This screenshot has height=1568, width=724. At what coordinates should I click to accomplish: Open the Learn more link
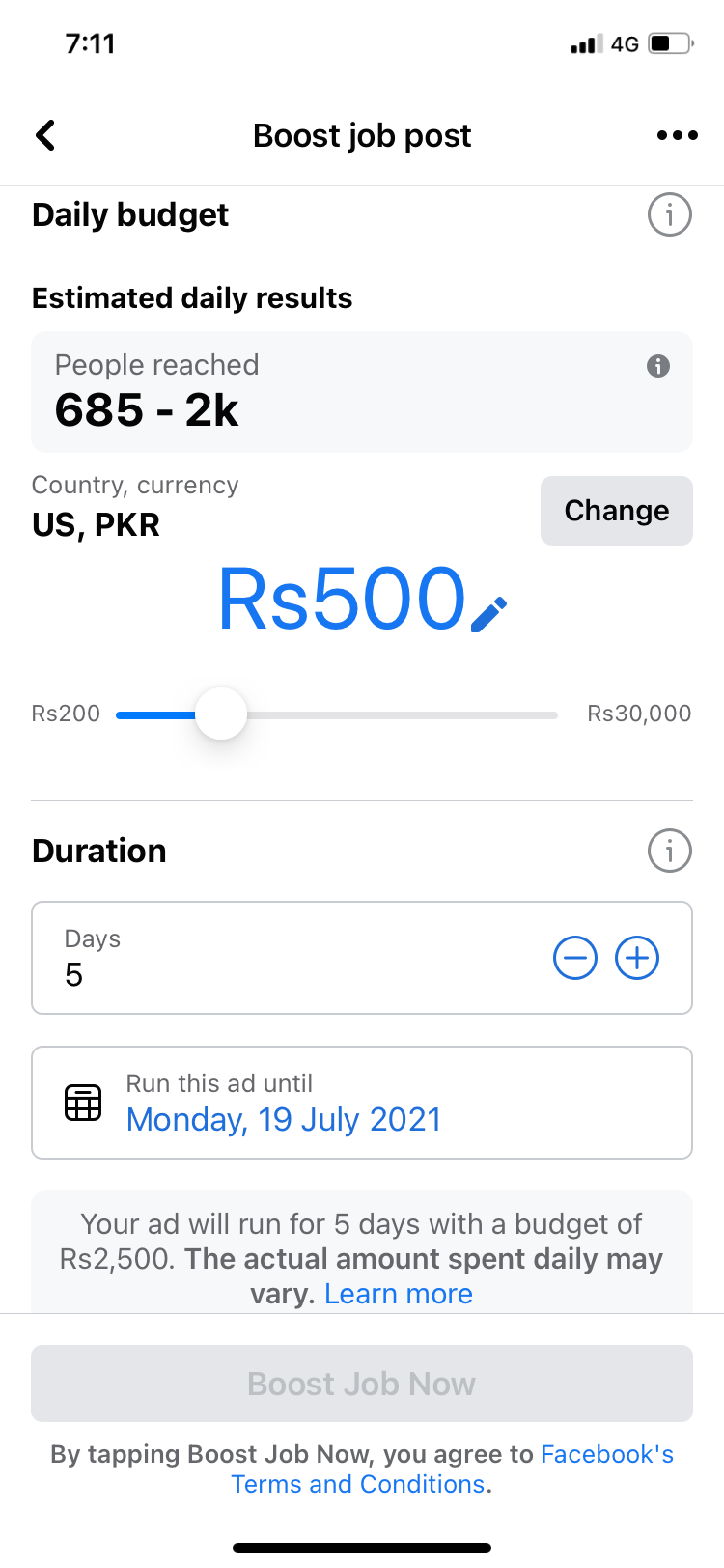click(399, 1294)
